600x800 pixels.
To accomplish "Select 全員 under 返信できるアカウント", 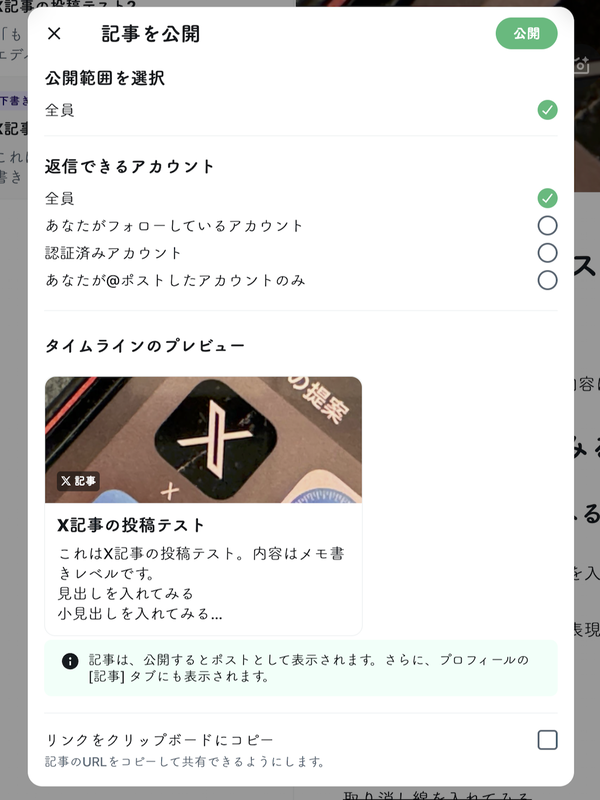I will point(547,198).
